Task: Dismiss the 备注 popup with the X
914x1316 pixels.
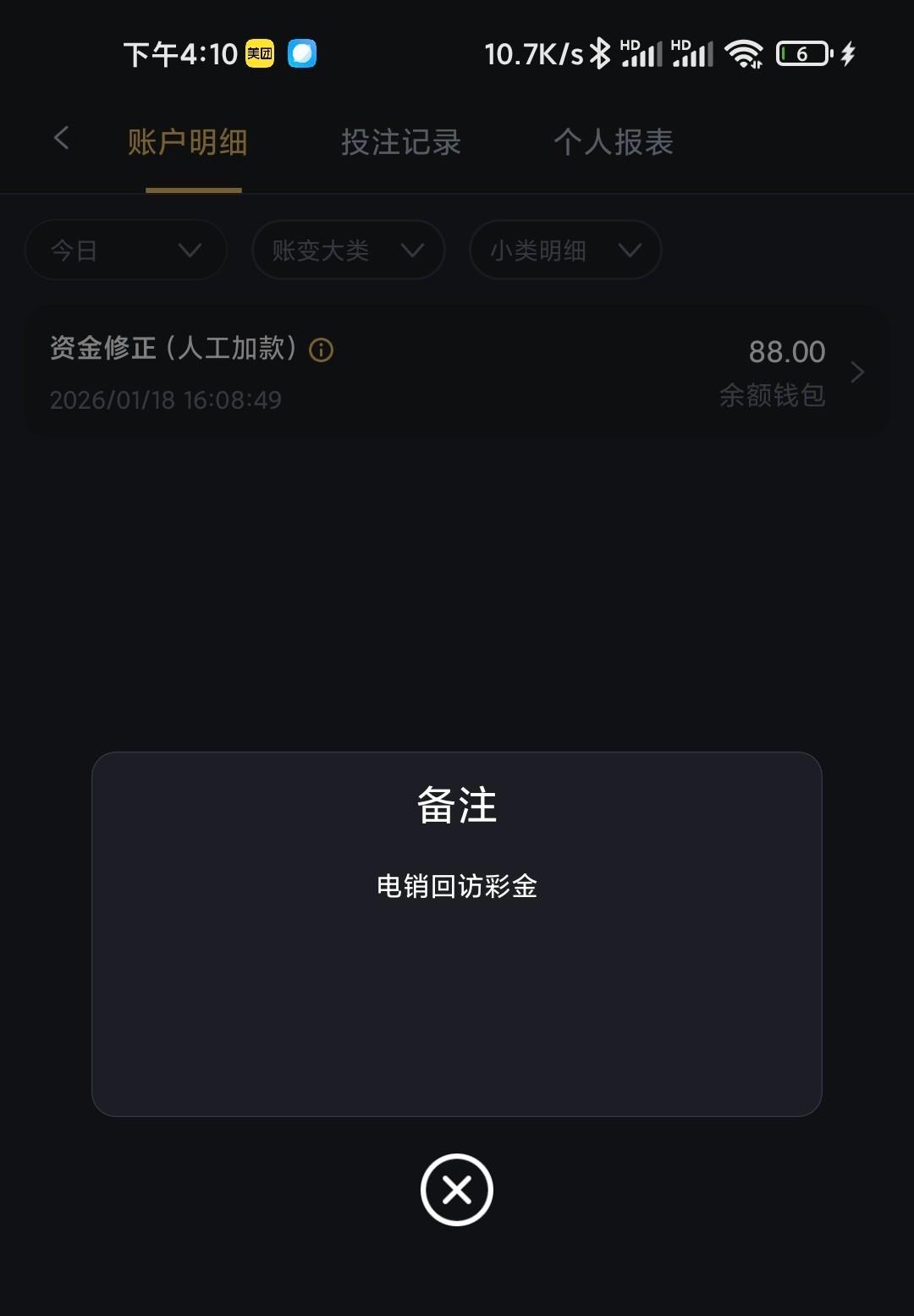Action: (x=457, y=1190)
